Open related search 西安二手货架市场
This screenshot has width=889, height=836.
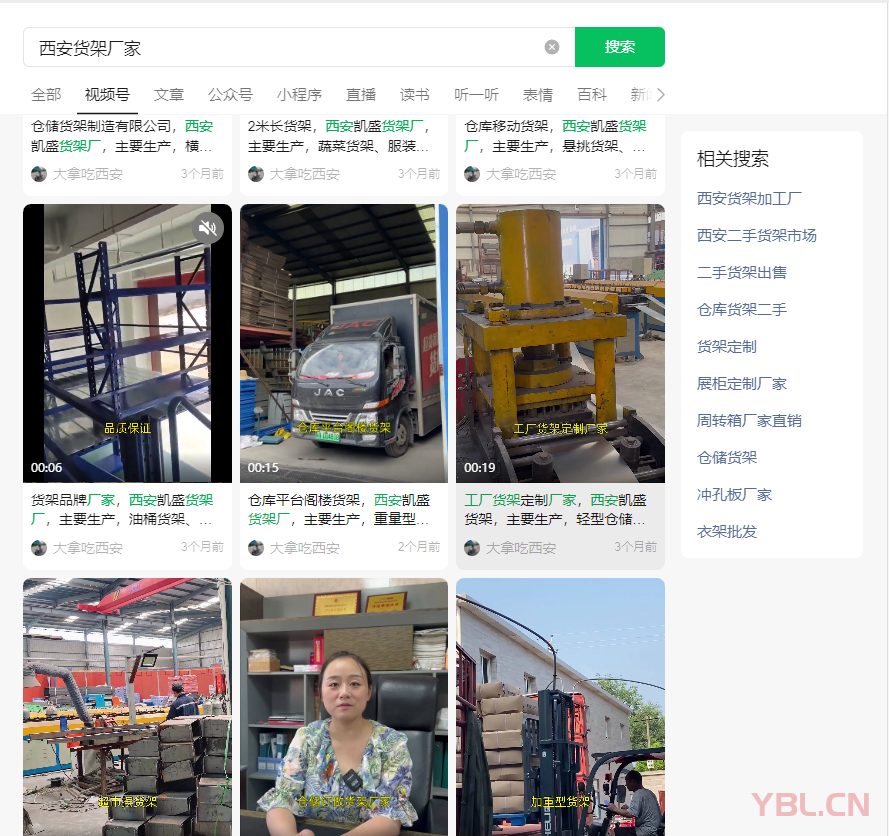(x=757, y=235)
